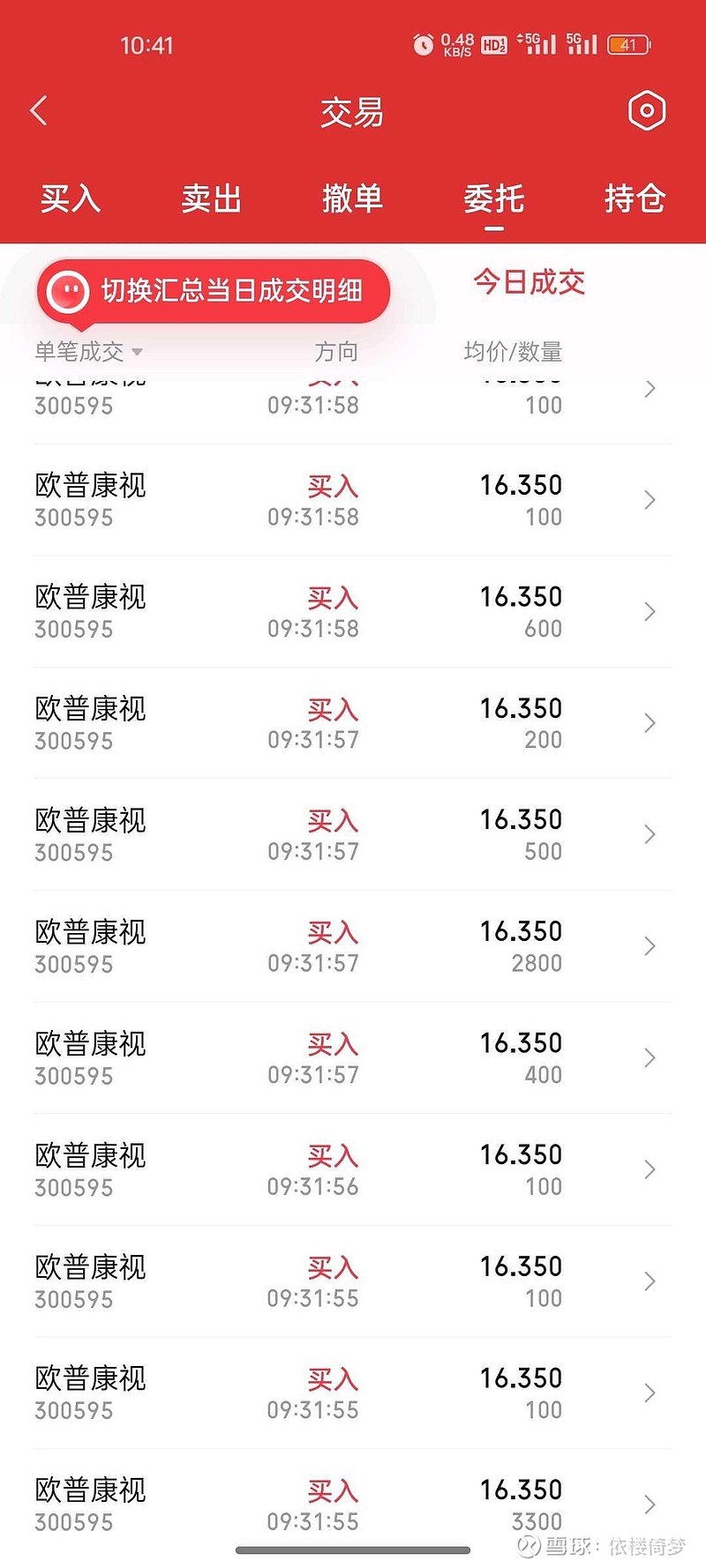
Task: Open the 09:31:56 trade record
Action: (353, 1170)
